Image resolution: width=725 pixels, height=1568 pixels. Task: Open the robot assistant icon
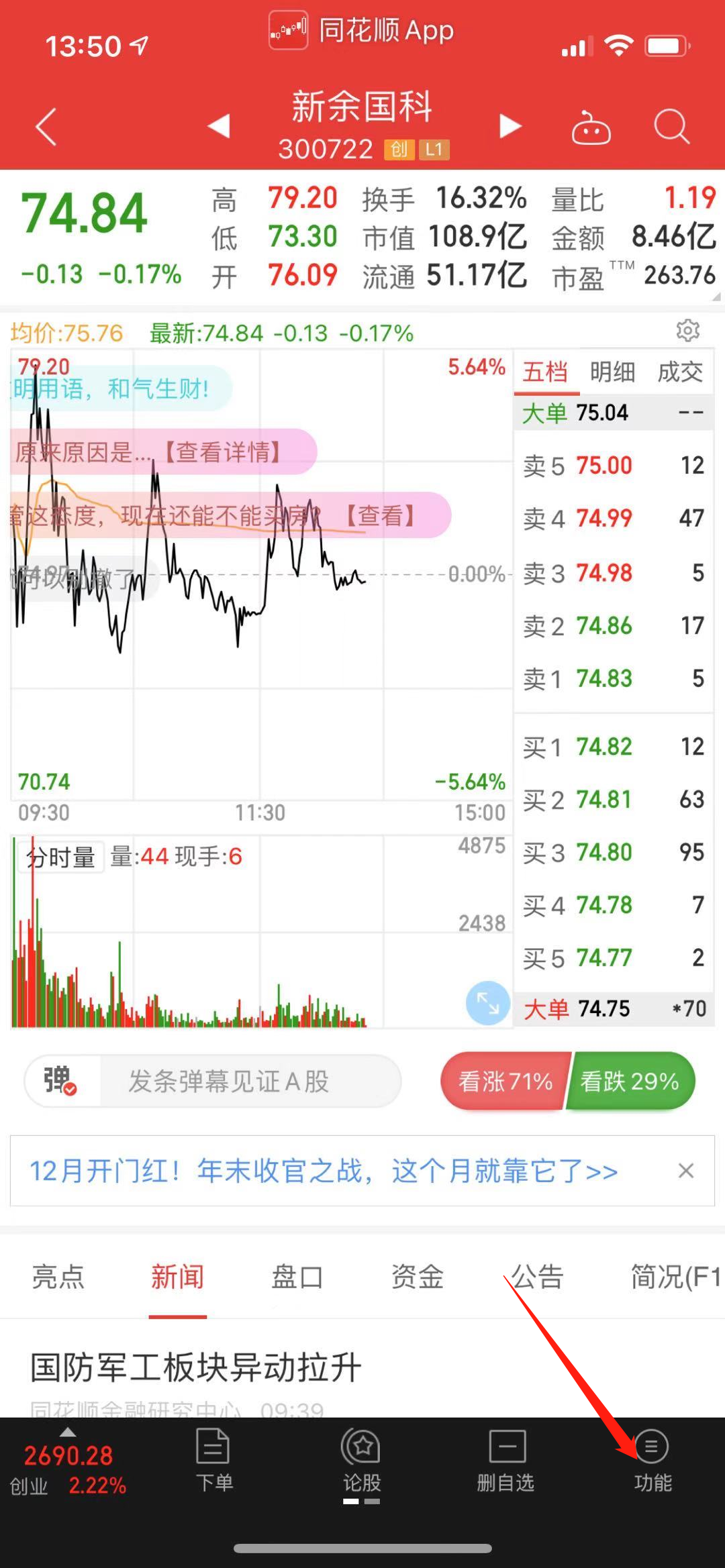pyautogui.click(x=591, y=127)
